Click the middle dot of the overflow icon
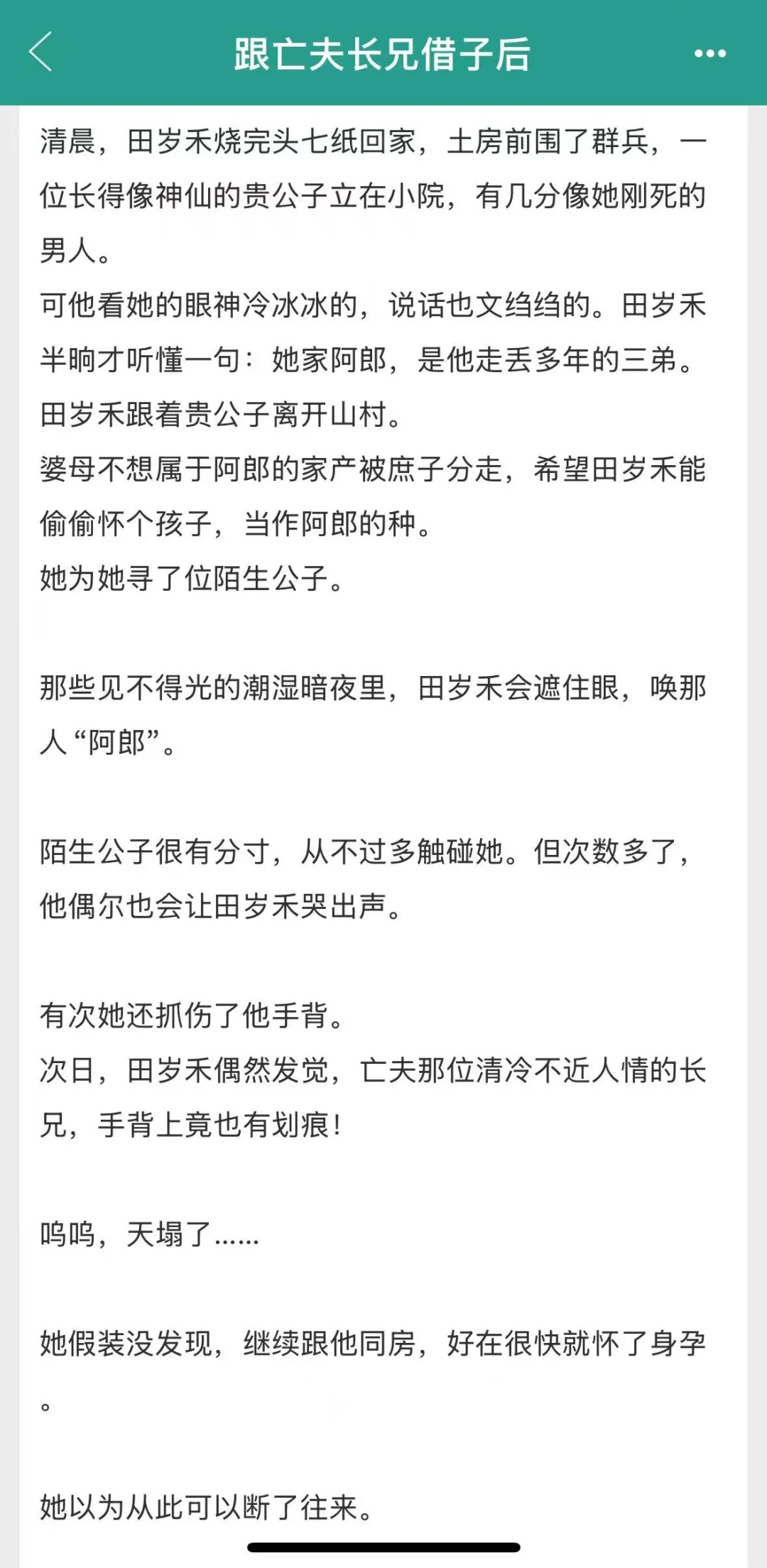This screenshot has height=1568, width=767. (710, 53)
